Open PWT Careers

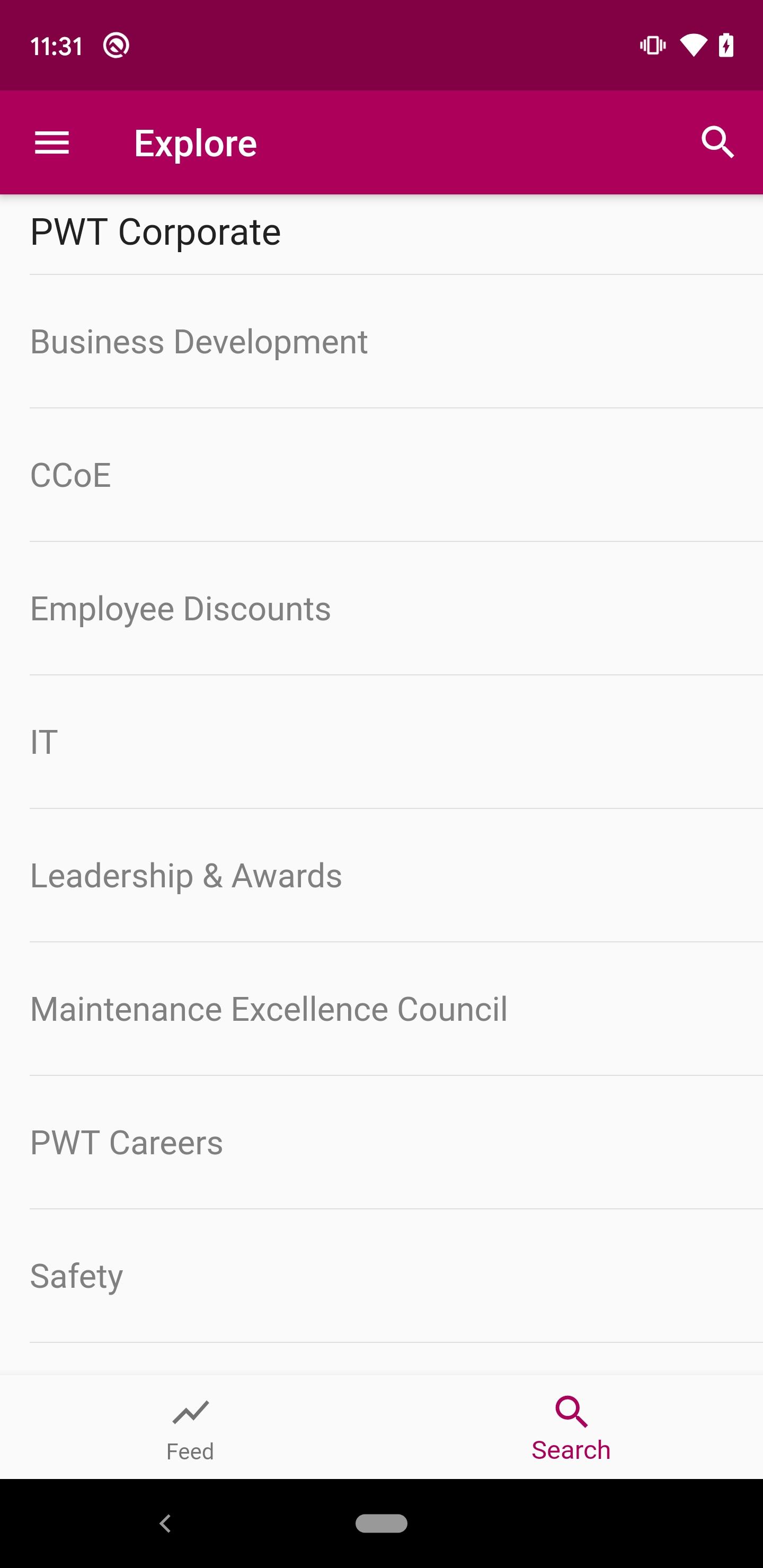pyautogui.click(x=381, y=1142)
